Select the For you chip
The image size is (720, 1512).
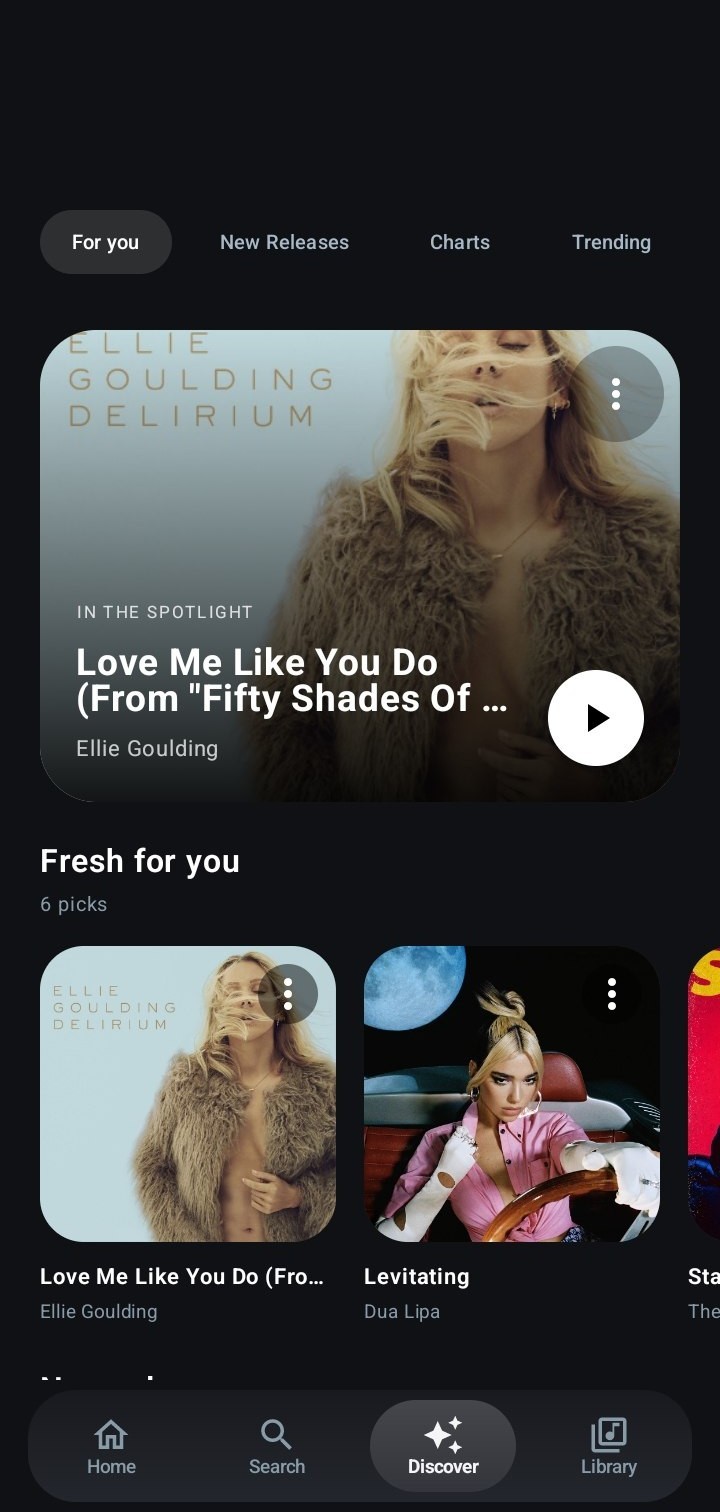pyautogui.click(x=106, y=242)
